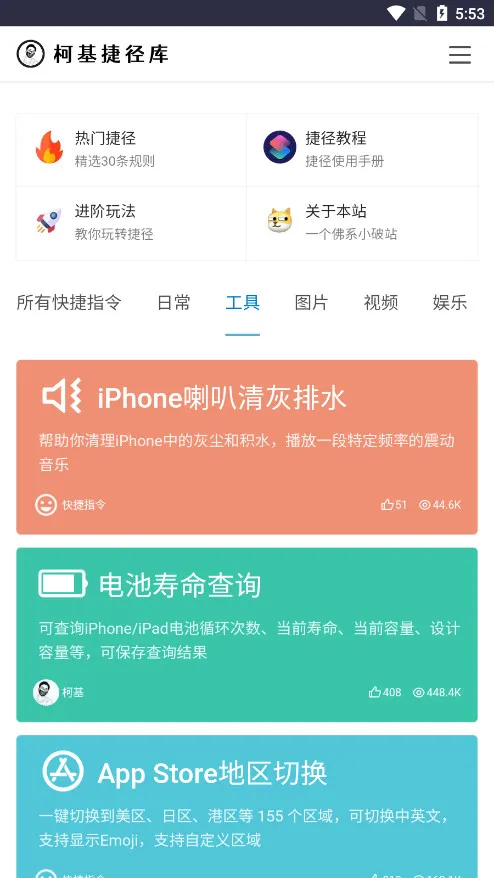Open iPhone喇叭清灰排水 shortcut card
Viewport: 494px width, 878px height.
[x=247, y=447]
